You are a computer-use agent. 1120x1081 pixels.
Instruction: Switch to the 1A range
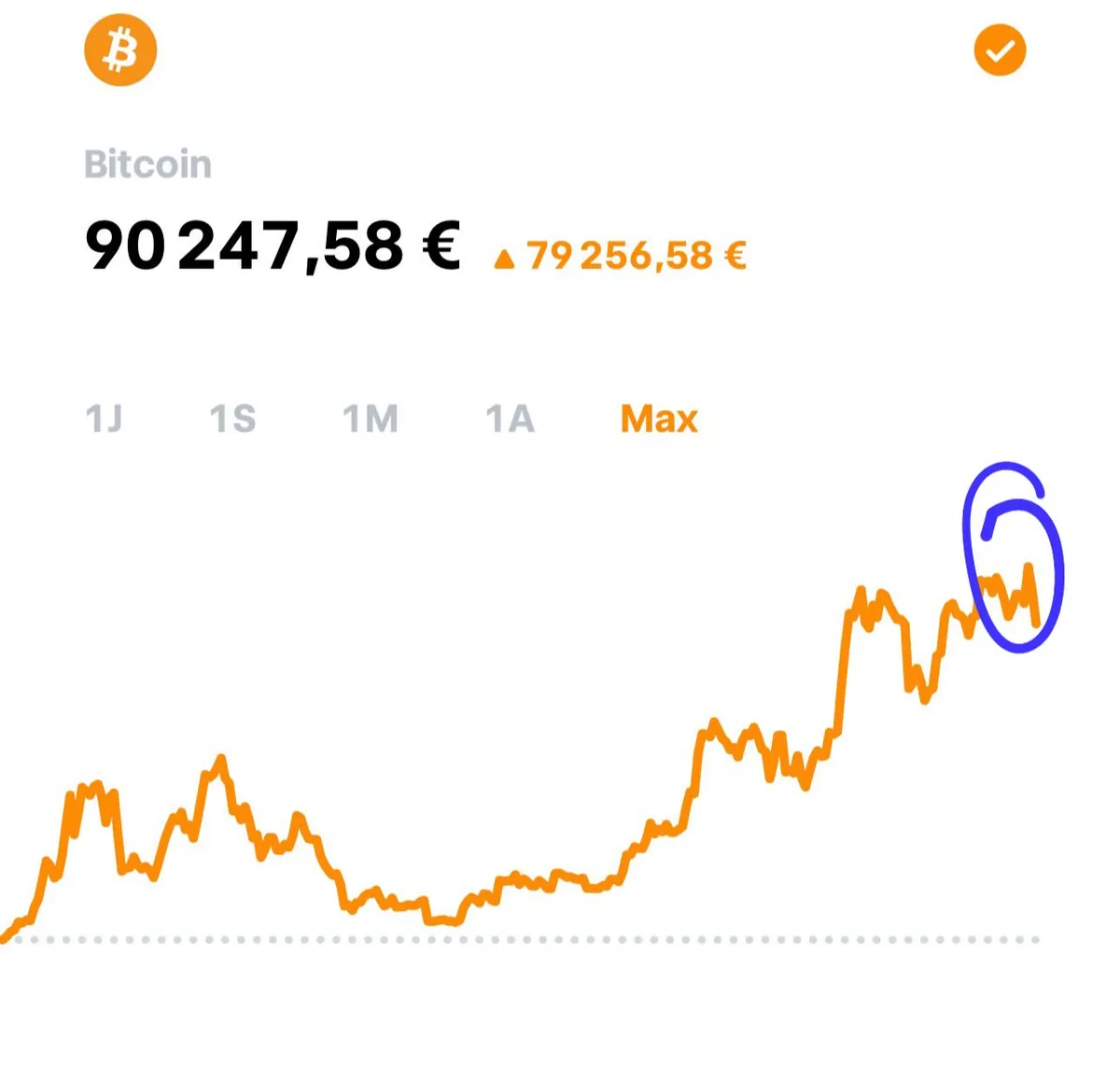pos(510,419)
